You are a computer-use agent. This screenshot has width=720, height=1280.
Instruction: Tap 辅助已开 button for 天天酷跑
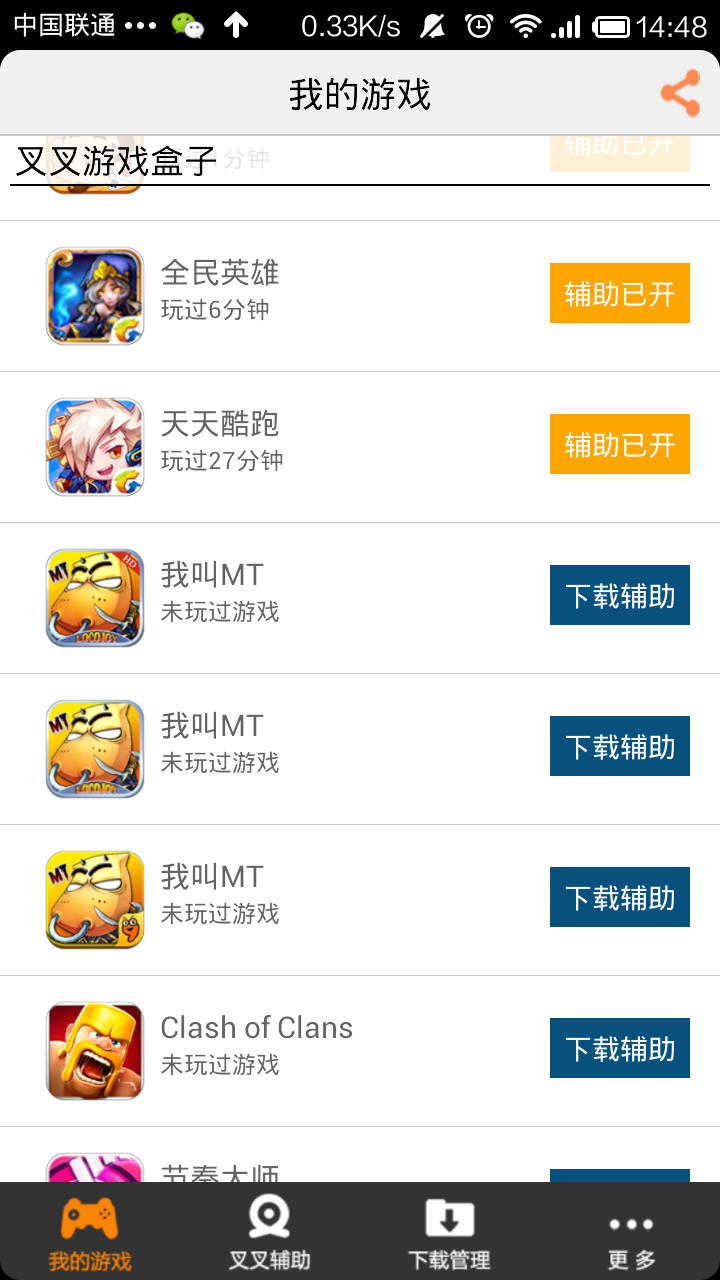[619, 444]
